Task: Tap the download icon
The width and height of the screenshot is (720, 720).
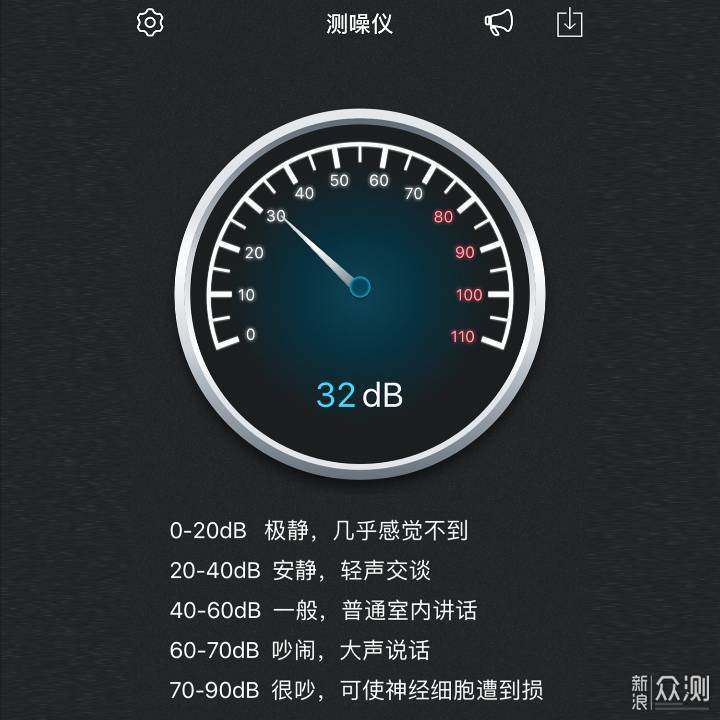Action: [569, 23]
